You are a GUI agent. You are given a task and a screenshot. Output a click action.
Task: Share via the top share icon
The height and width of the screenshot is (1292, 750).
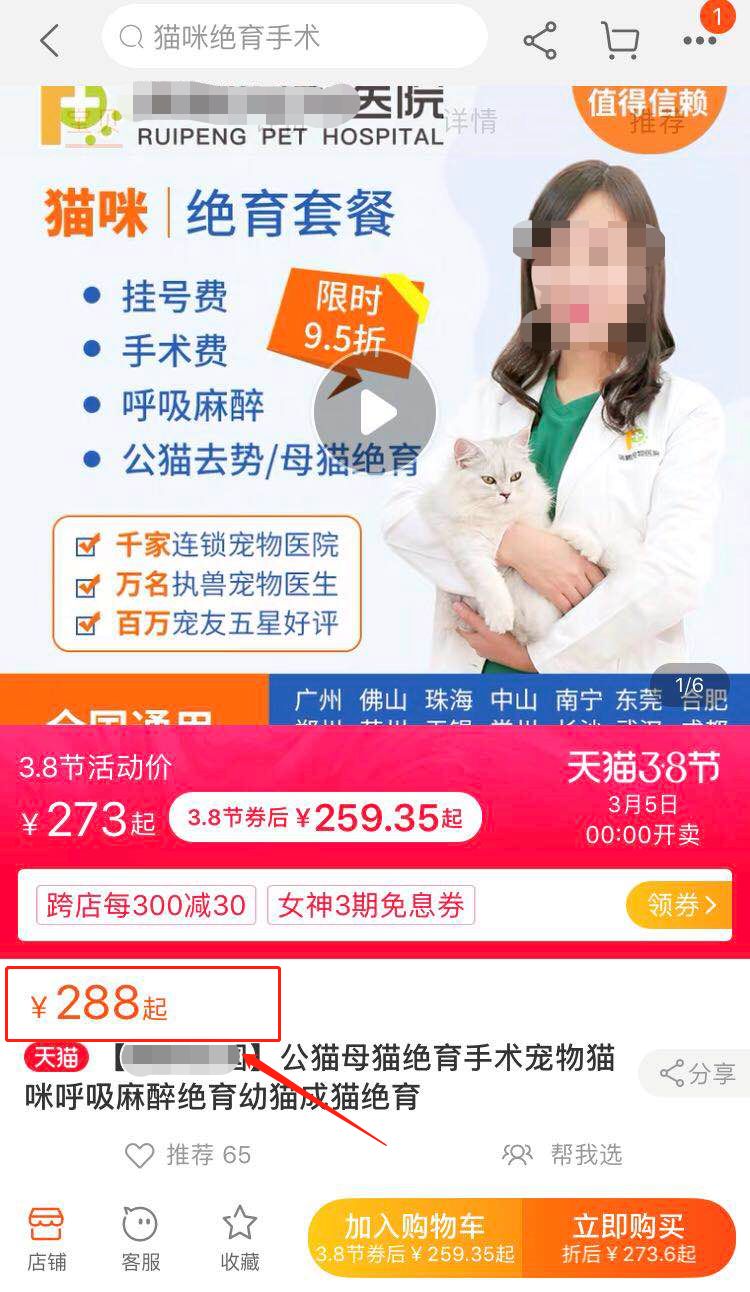tap(540, 40)
